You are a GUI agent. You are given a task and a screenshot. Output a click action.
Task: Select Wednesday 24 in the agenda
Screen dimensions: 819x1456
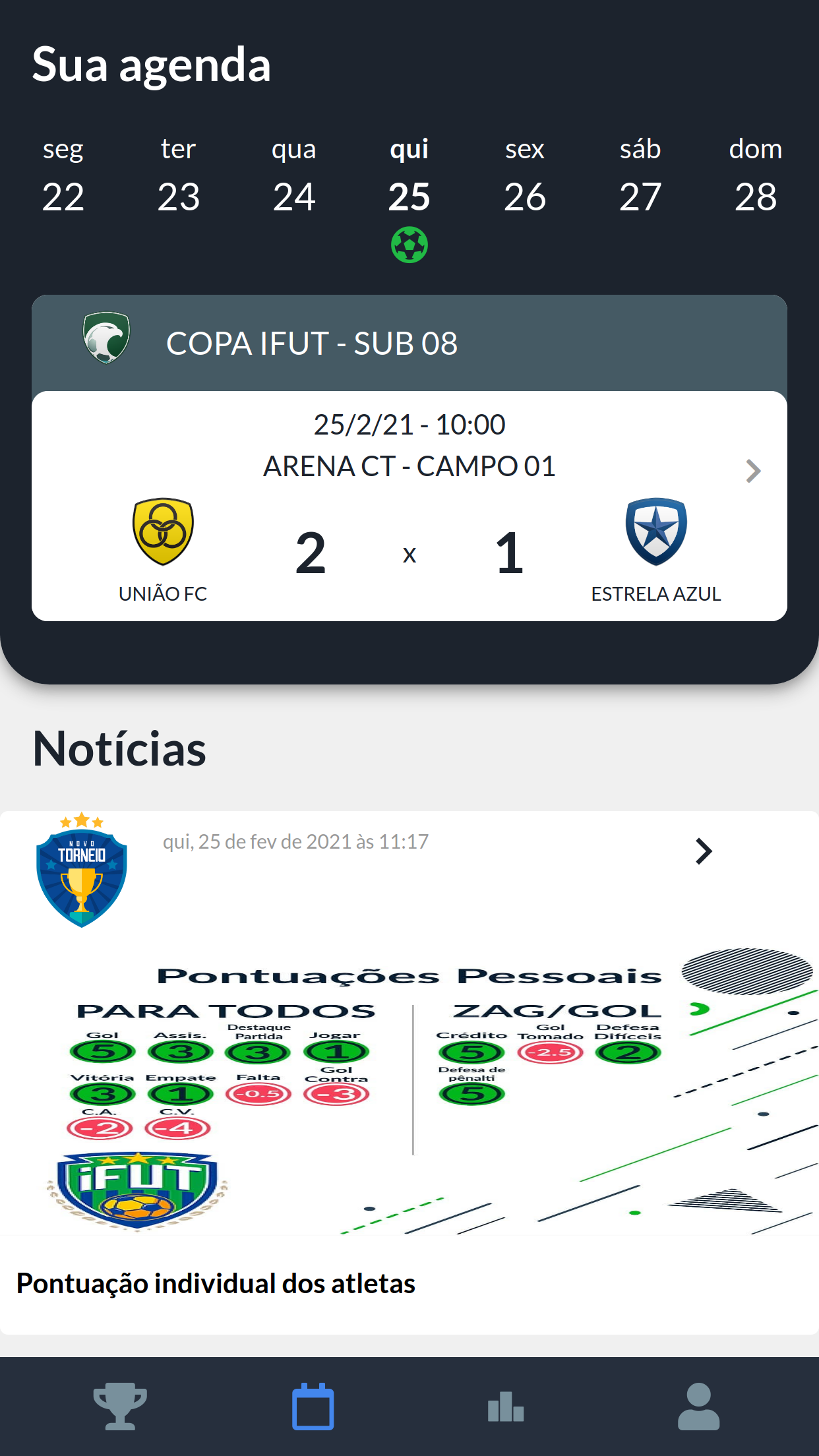(294, 177)
